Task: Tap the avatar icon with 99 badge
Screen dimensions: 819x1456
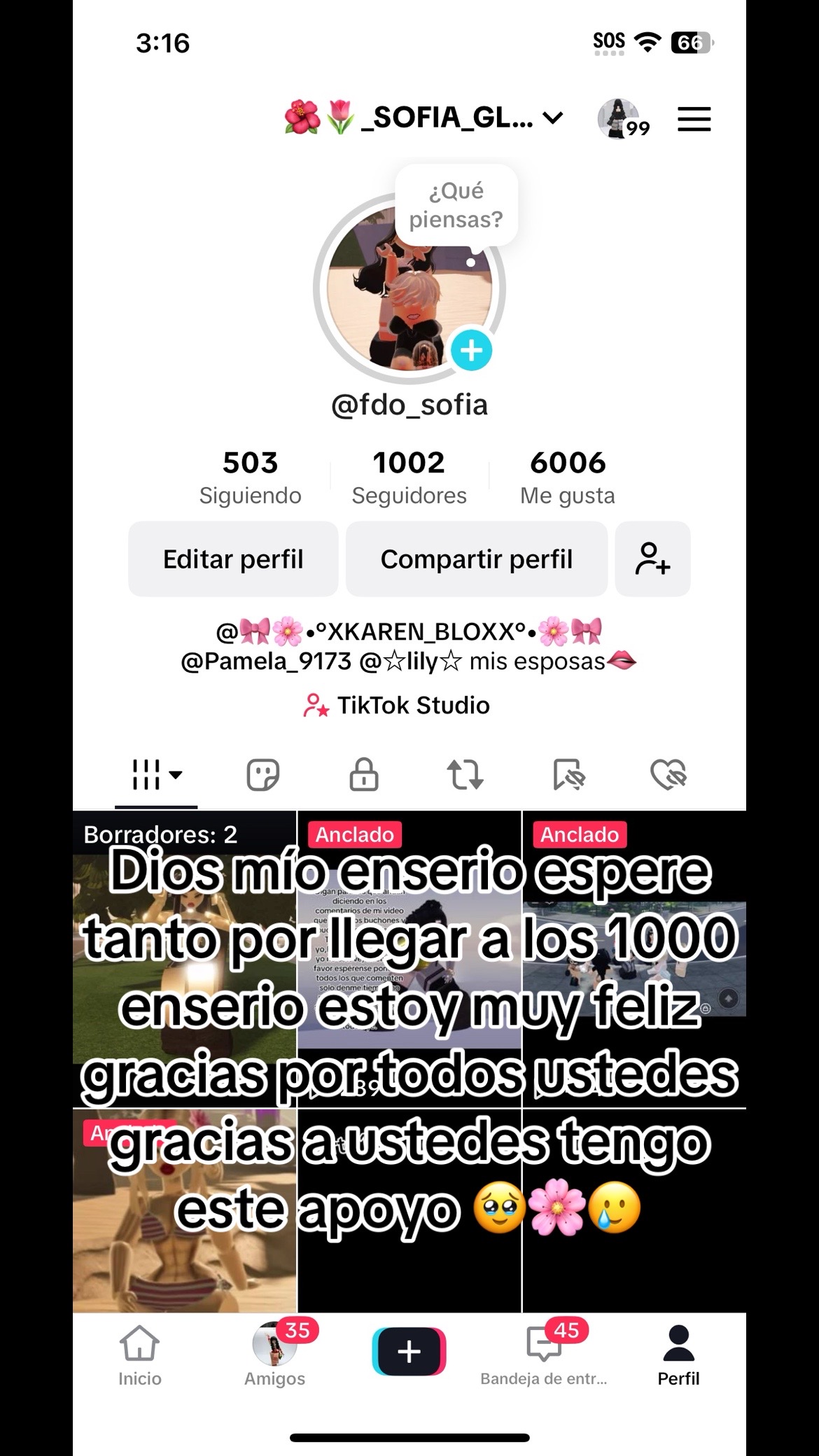Action: click(620, 119)
